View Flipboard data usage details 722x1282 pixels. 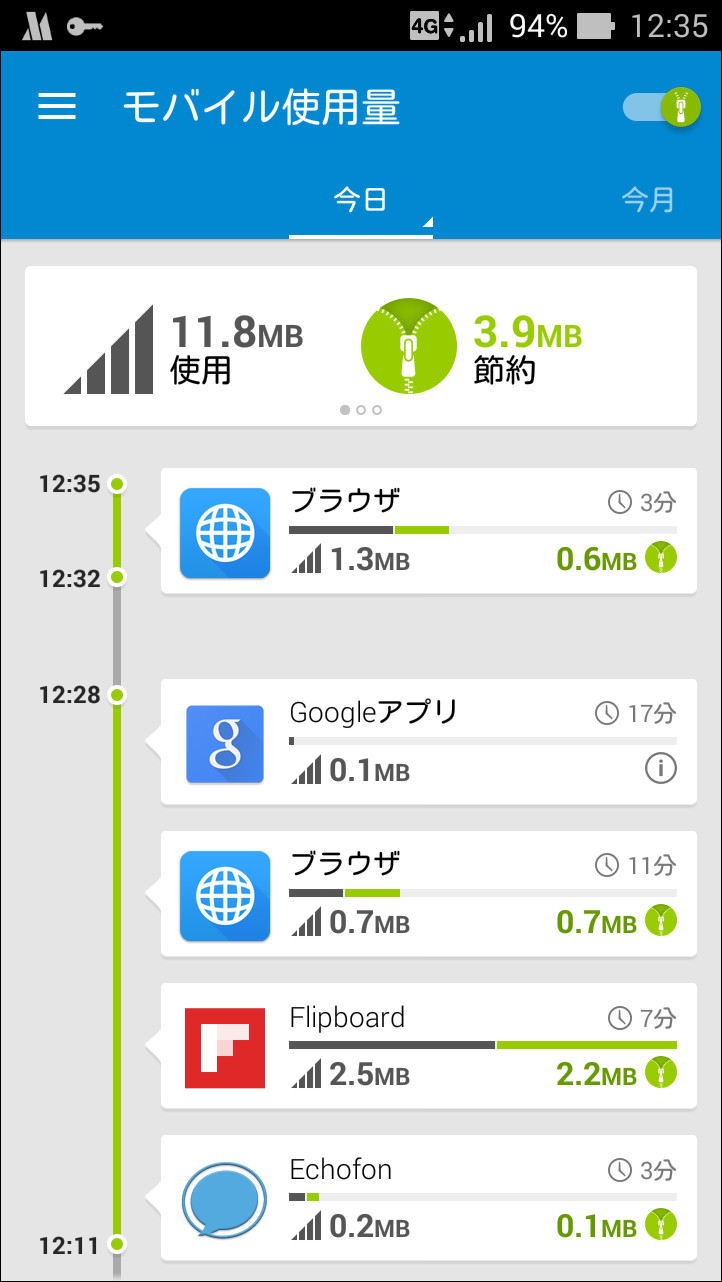pos(428,1045)
